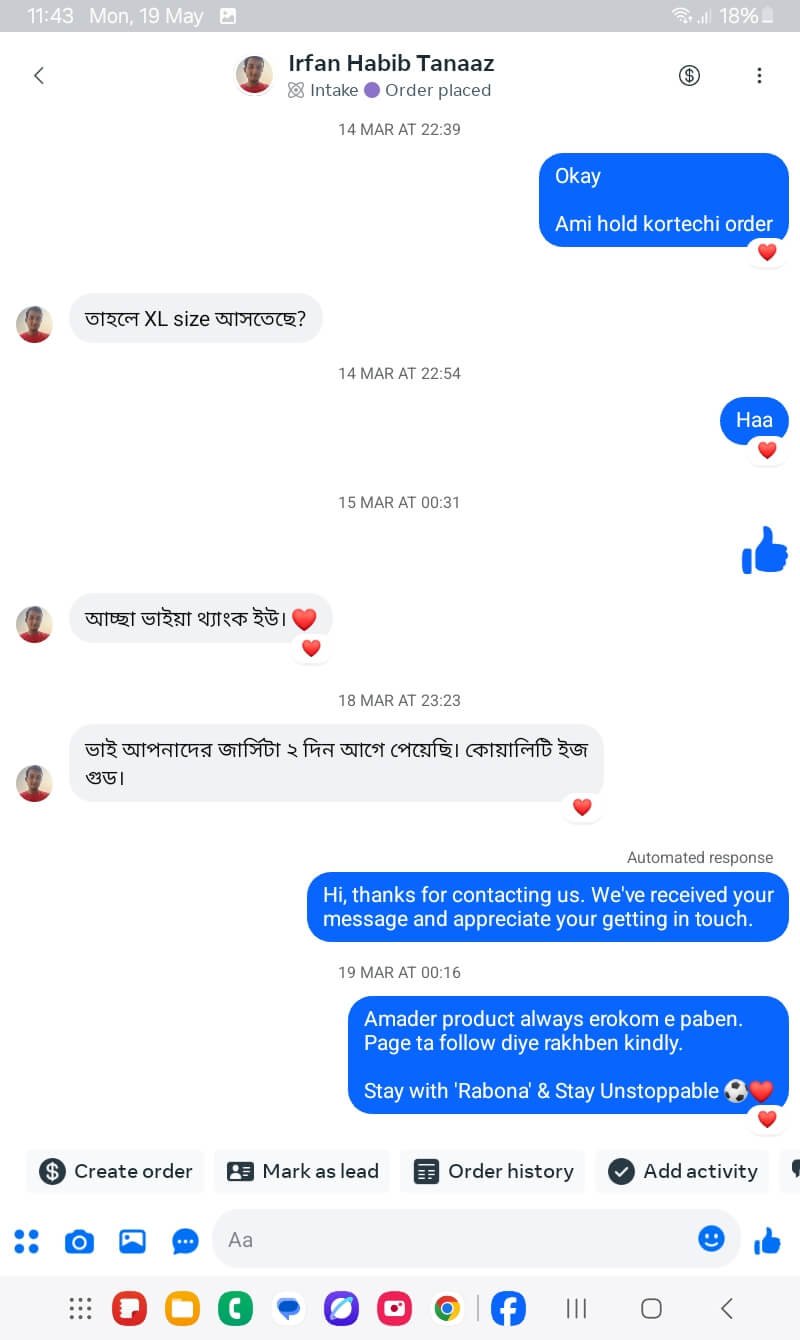
Task: Focus the Aa message text field
Action: (450, 1240)
